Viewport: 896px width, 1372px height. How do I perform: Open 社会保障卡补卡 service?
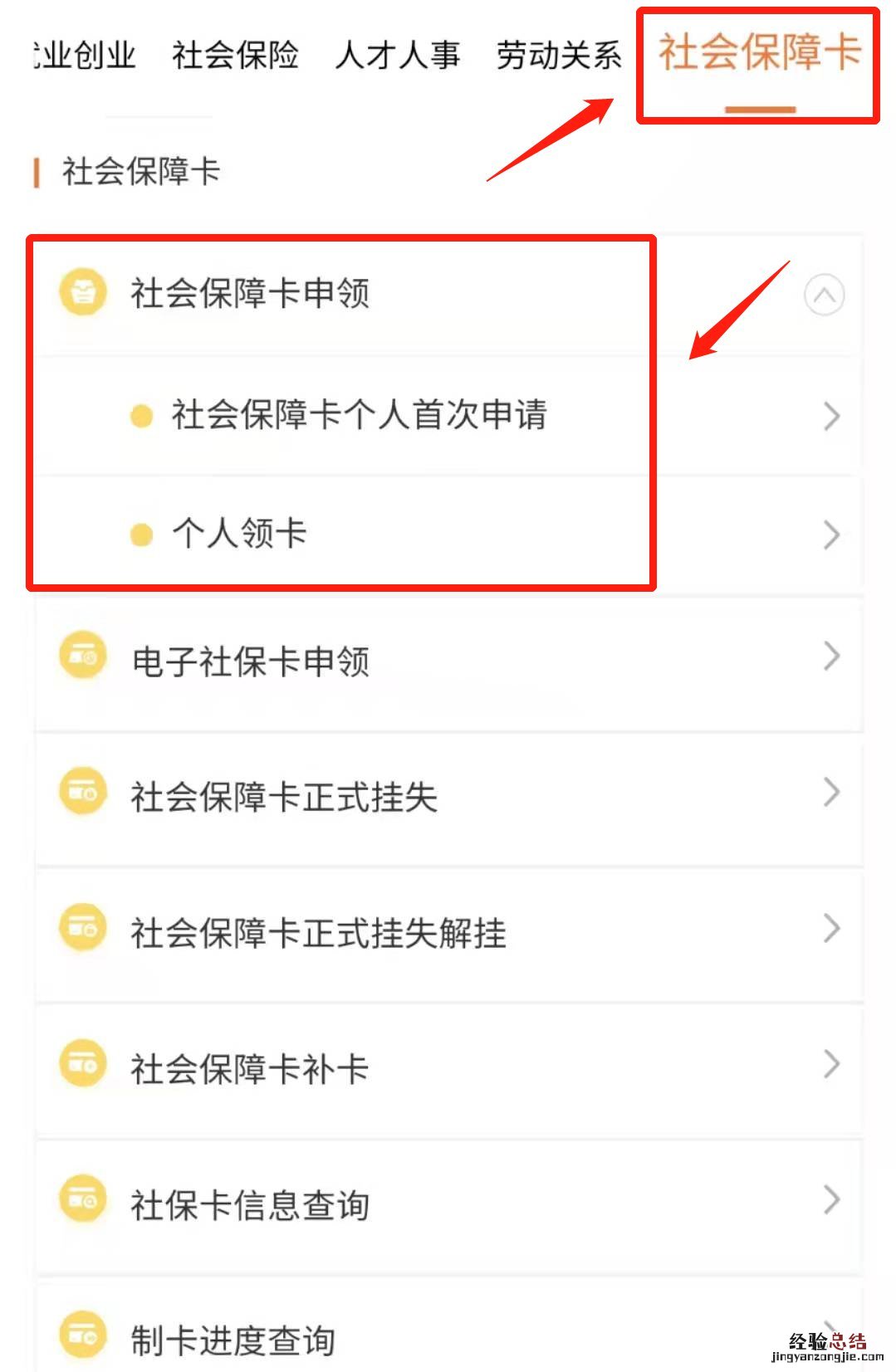pos(249,1069)
